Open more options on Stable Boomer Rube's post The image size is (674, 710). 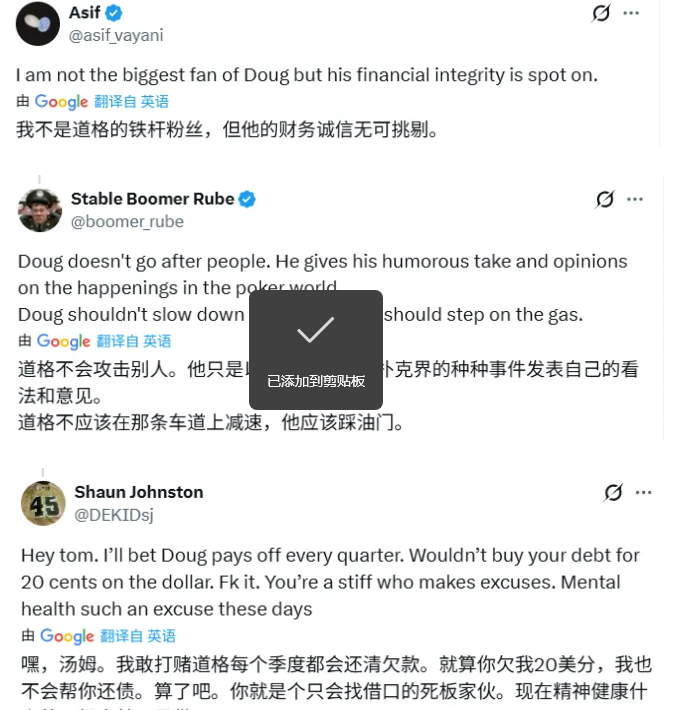[635, 199]
